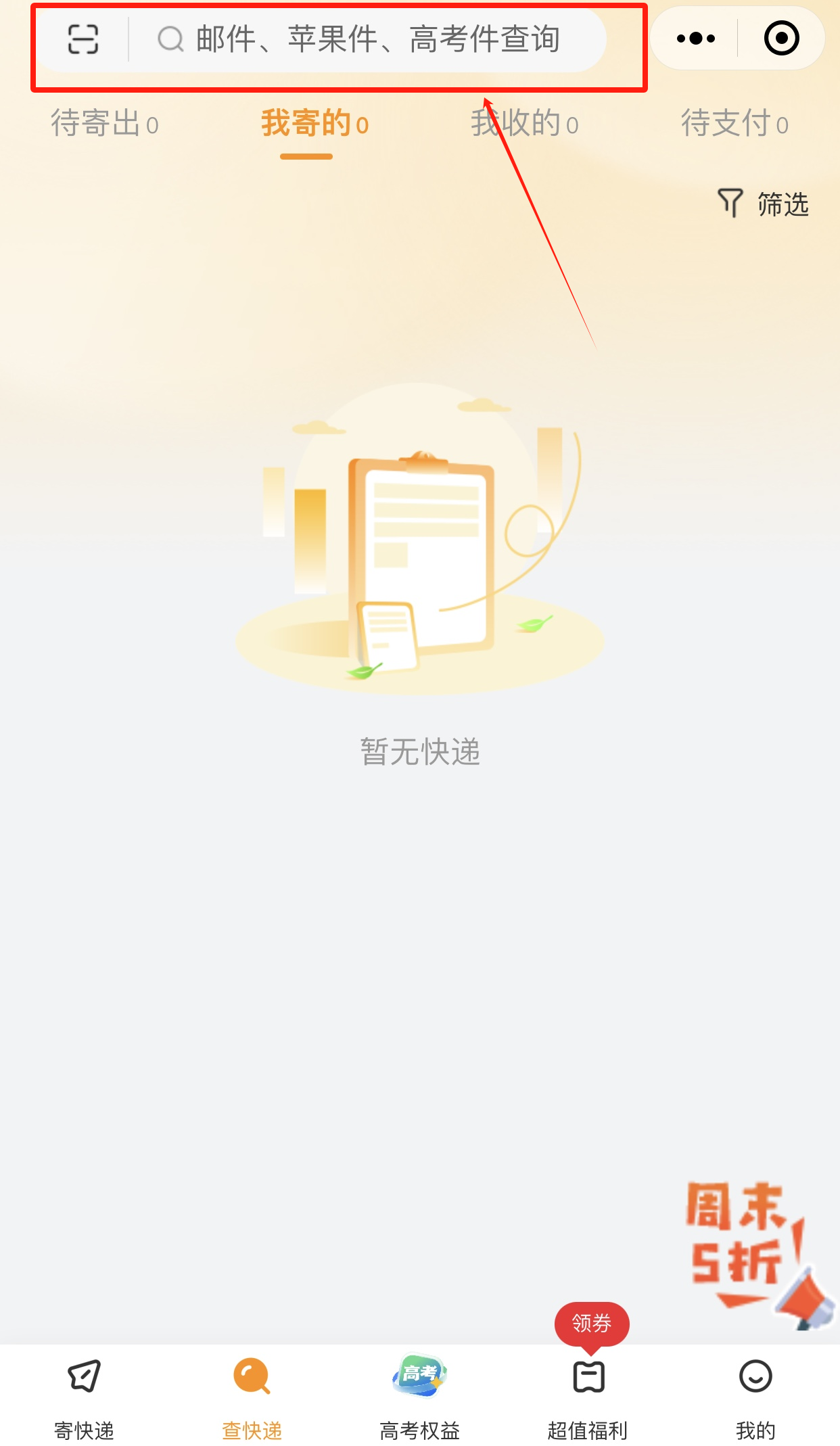The height and width of the screenshot is (1446, 840).
Task: View the 待支付 tab
Action: (734, 124)
